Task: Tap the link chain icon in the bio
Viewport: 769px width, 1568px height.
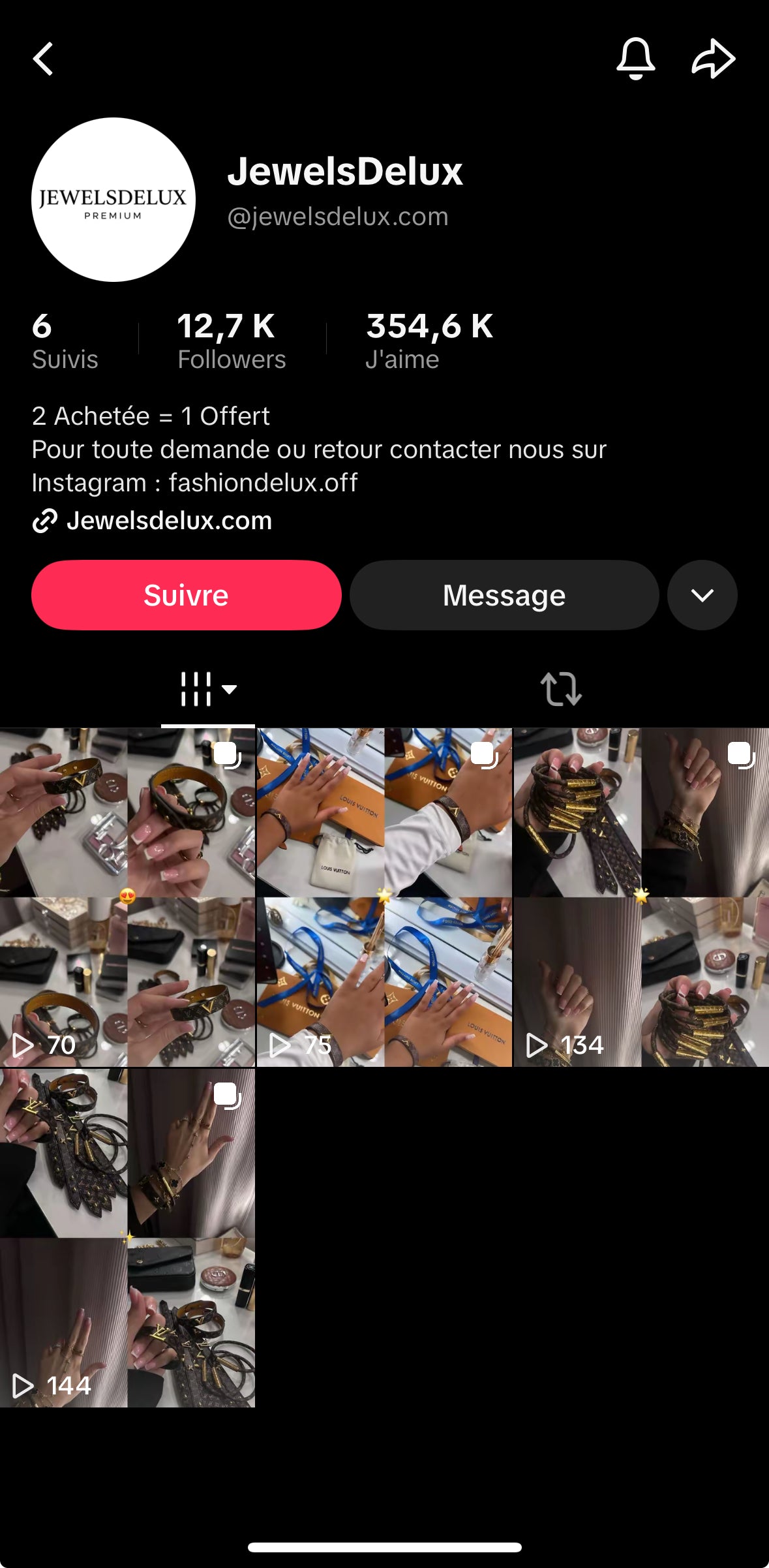Action: click(43, 521)
